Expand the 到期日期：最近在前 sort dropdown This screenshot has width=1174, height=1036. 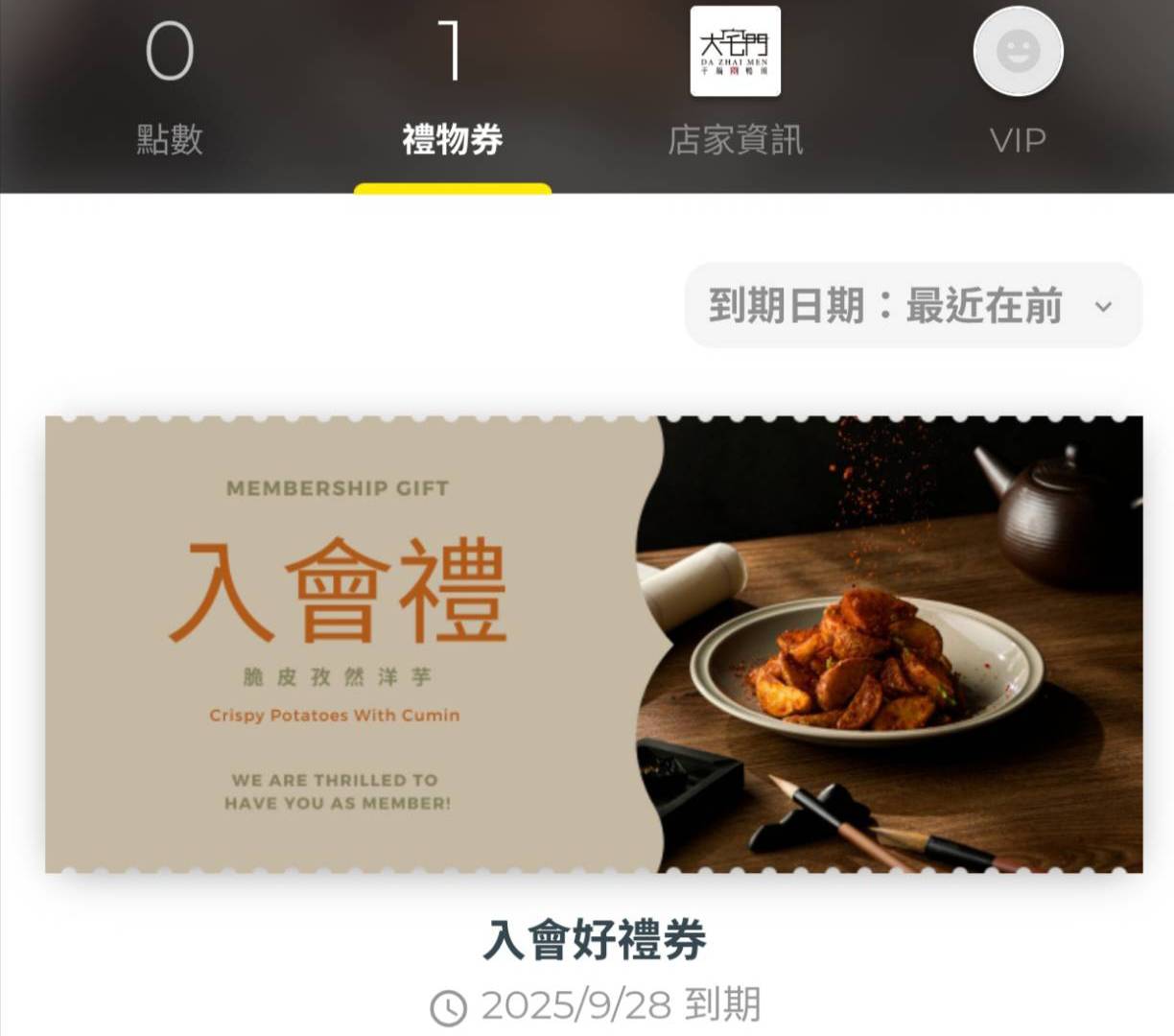(913, 306)
